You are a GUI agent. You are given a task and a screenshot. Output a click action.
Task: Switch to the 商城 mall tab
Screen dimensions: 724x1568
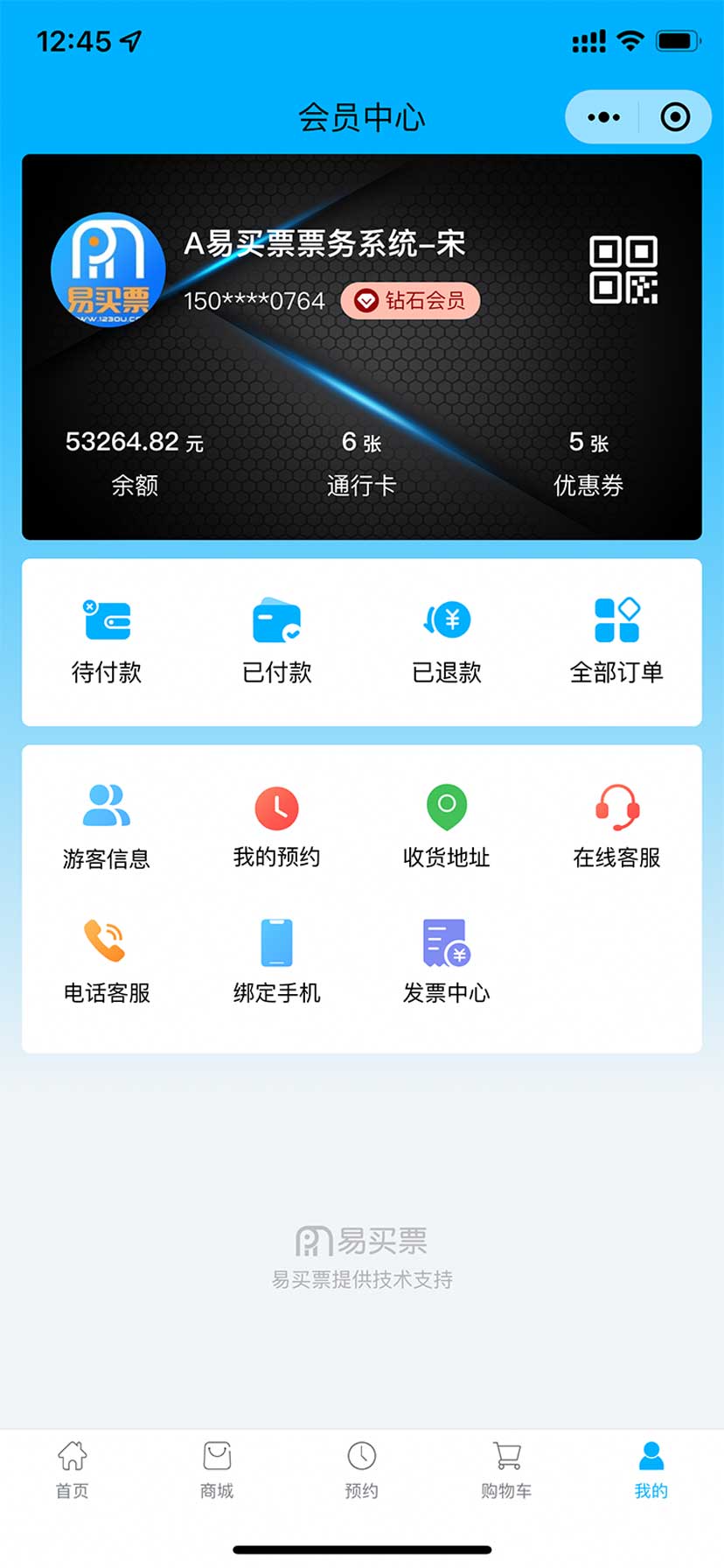217,1470
